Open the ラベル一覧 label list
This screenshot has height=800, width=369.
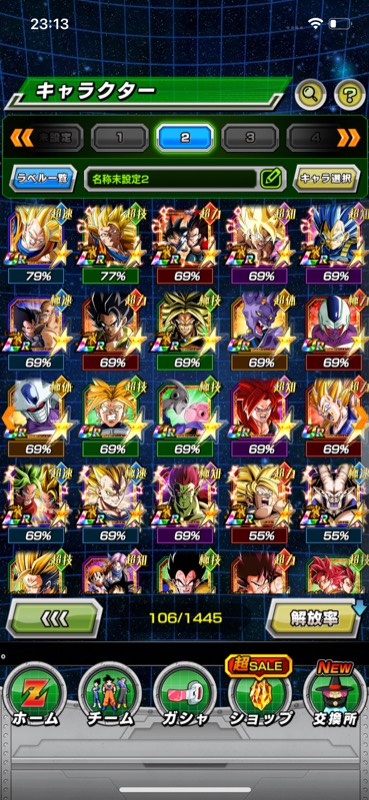[43, 179]
